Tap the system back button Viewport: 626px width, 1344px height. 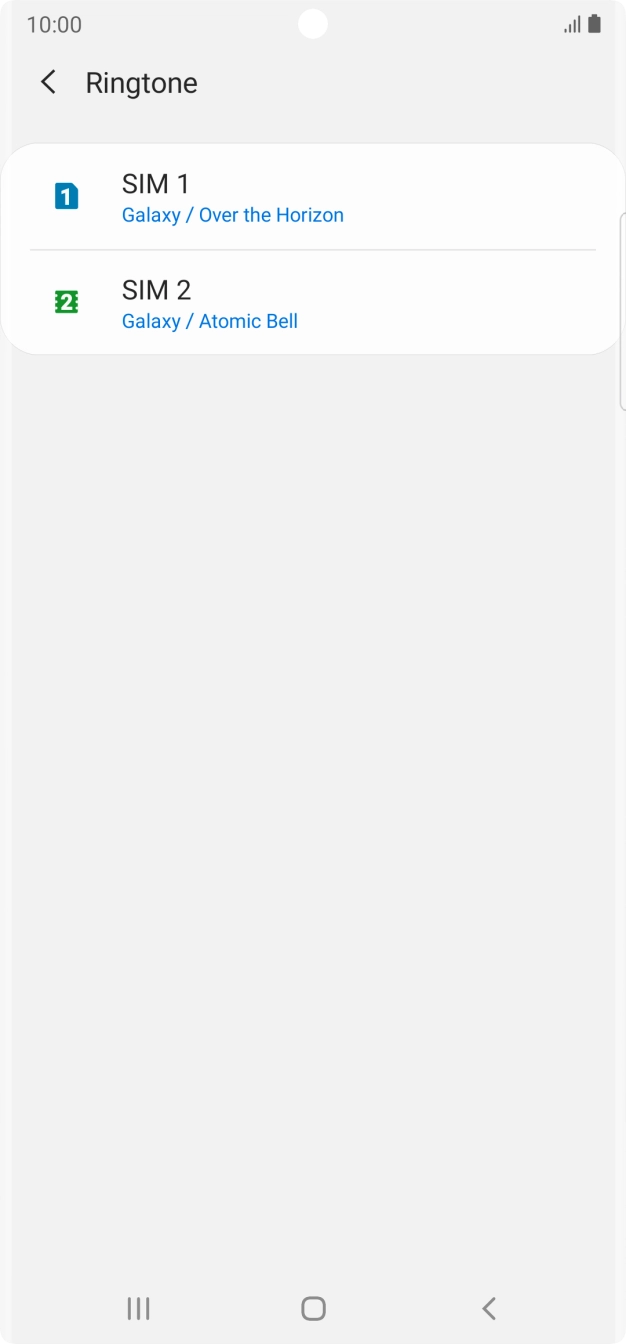click(x=488, y=1308)
